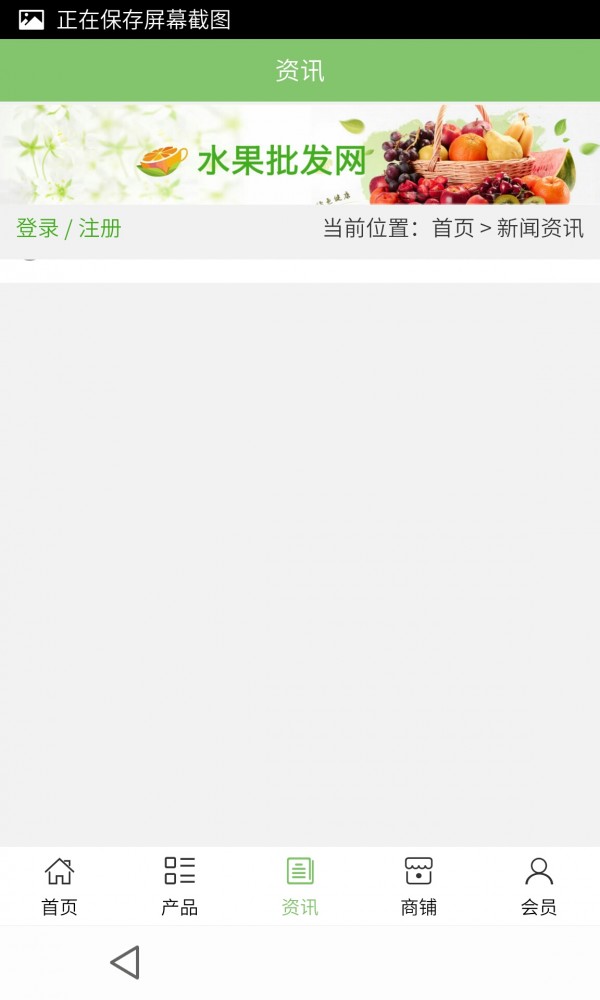
Task: Go back with the system back button
Action: click(125, 963)
